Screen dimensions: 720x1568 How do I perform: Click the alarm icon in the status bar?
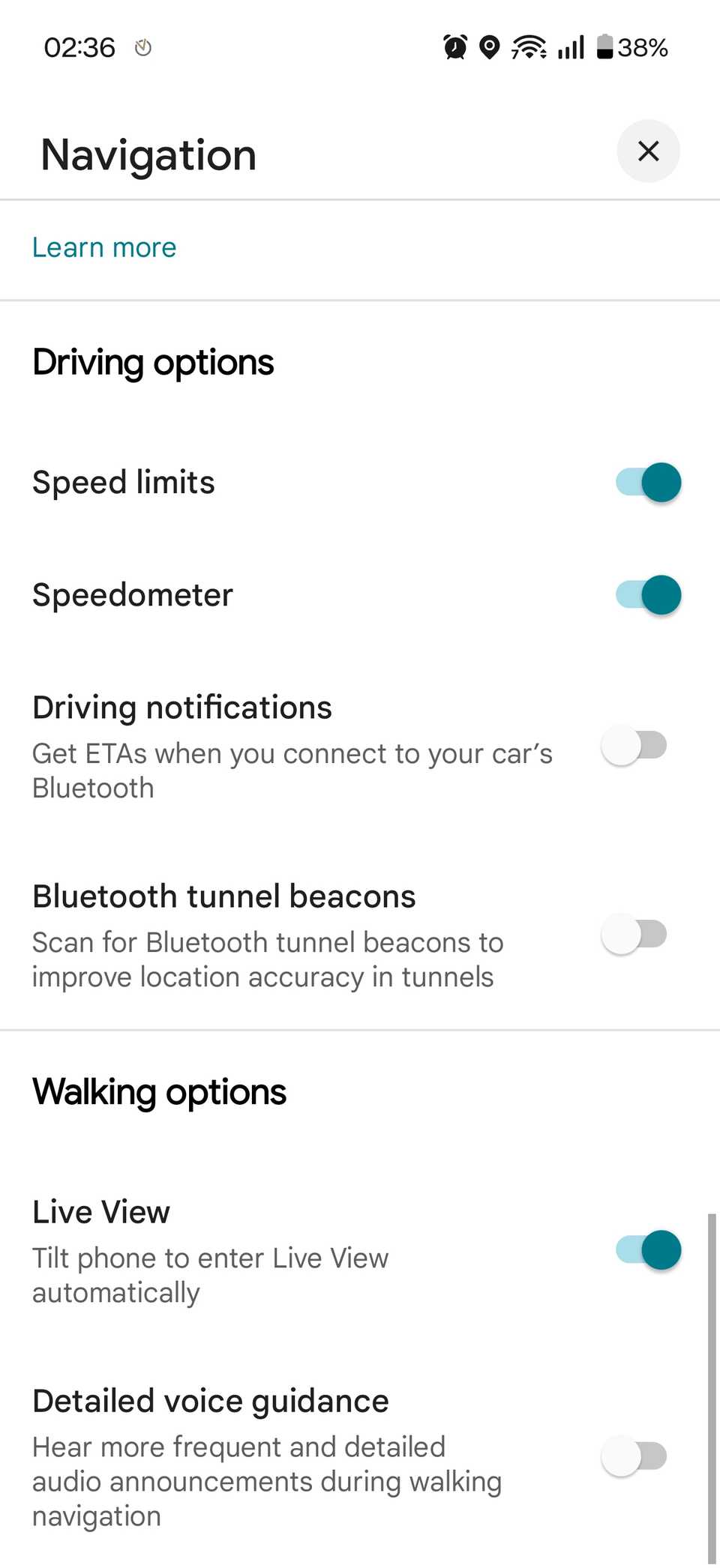coord(454,46)
